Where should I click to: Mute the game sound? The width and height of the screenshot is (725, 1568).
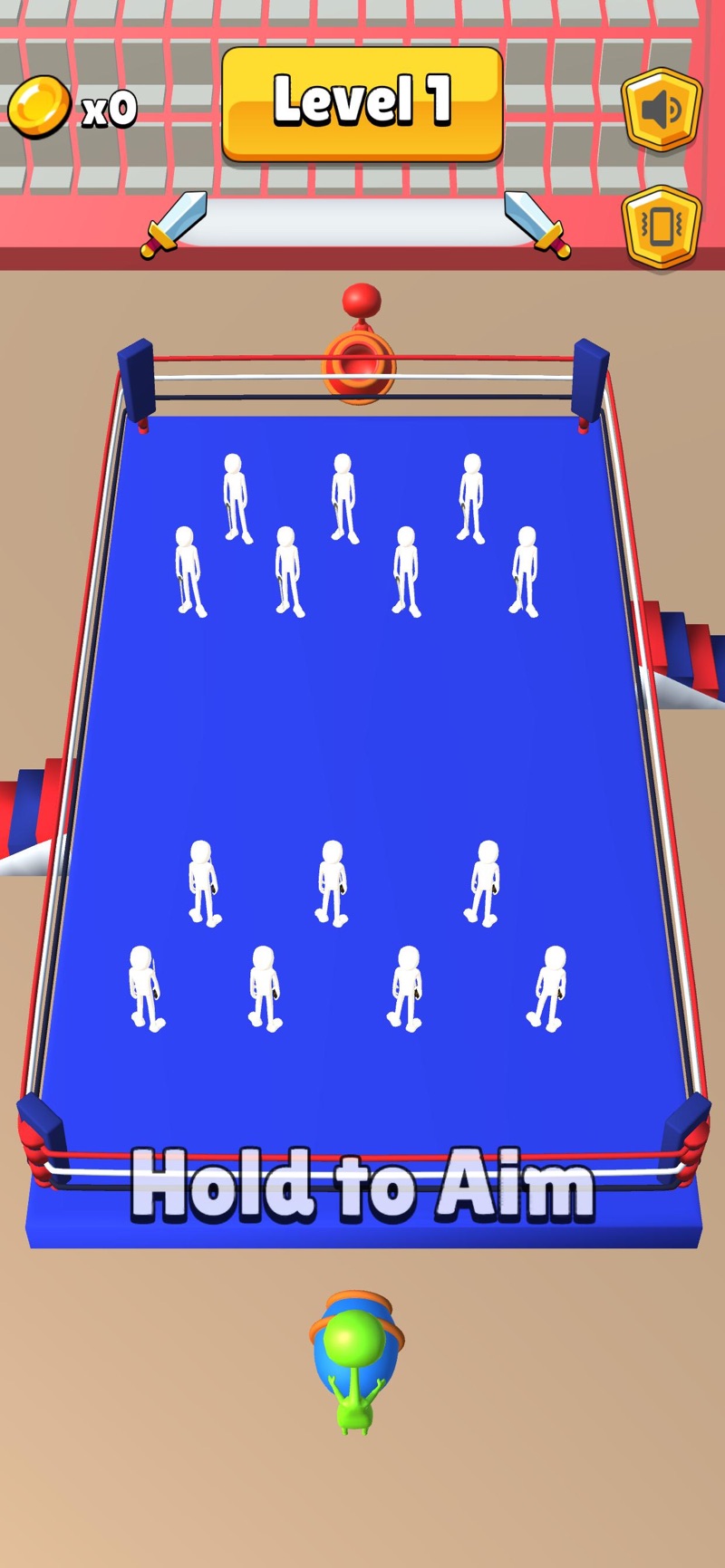(662, 110)
